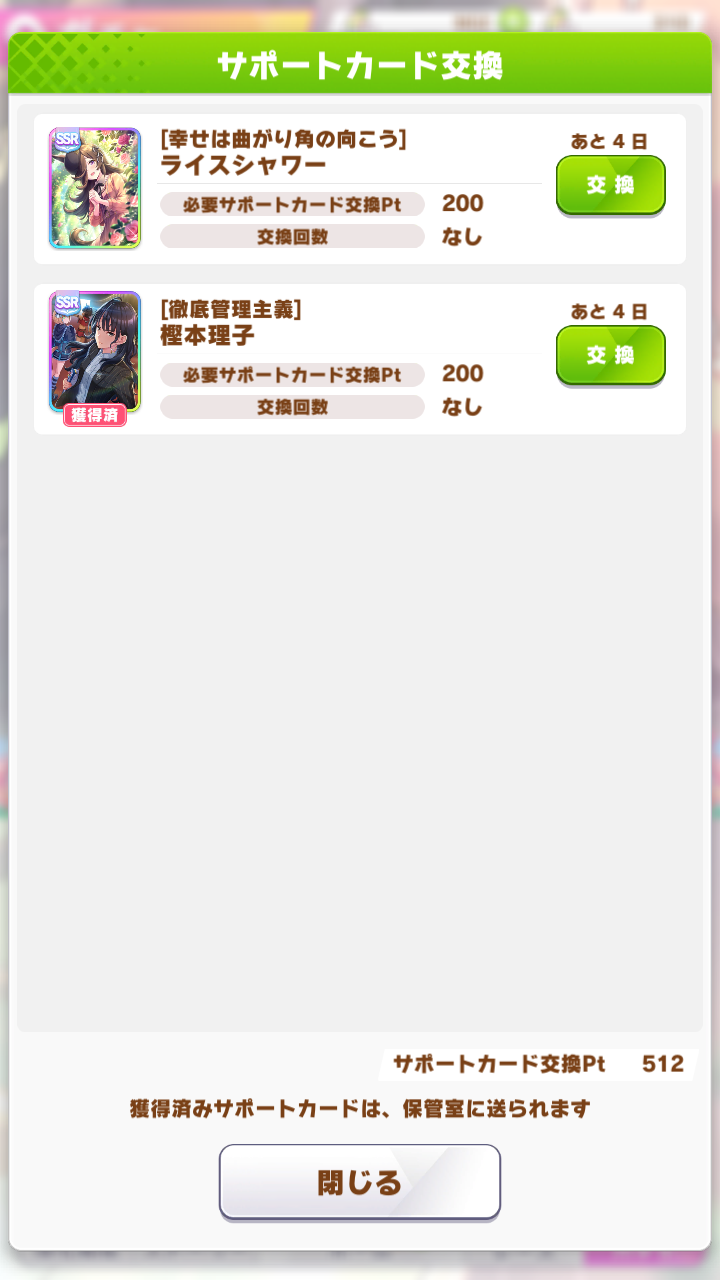The image size is (720, 1280).
Task: View the 樫本理子 SSR card thumbnail
Action: 95,352
